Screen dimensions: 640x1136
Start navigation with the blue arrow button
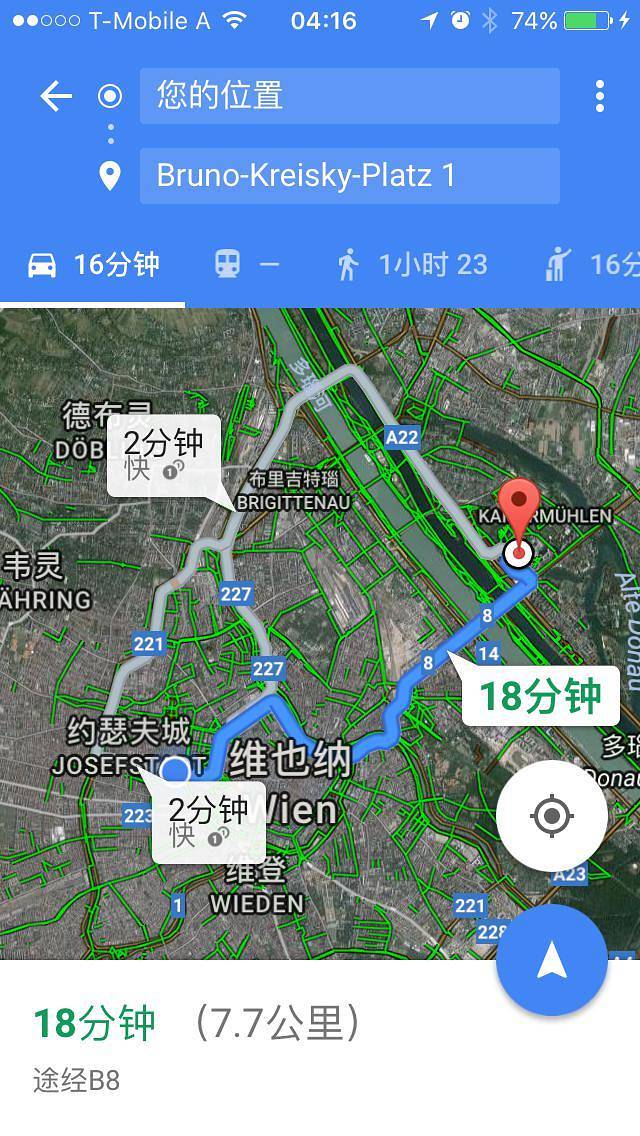tap(551, 961)
